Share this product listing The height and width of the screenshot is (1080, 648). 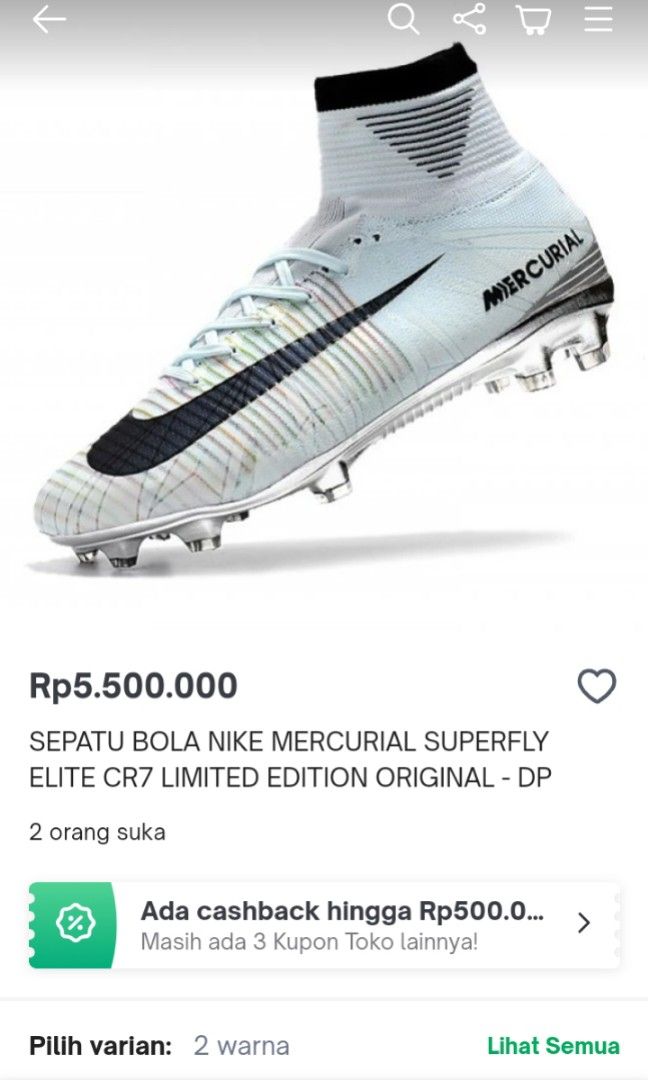click(469, 19)
